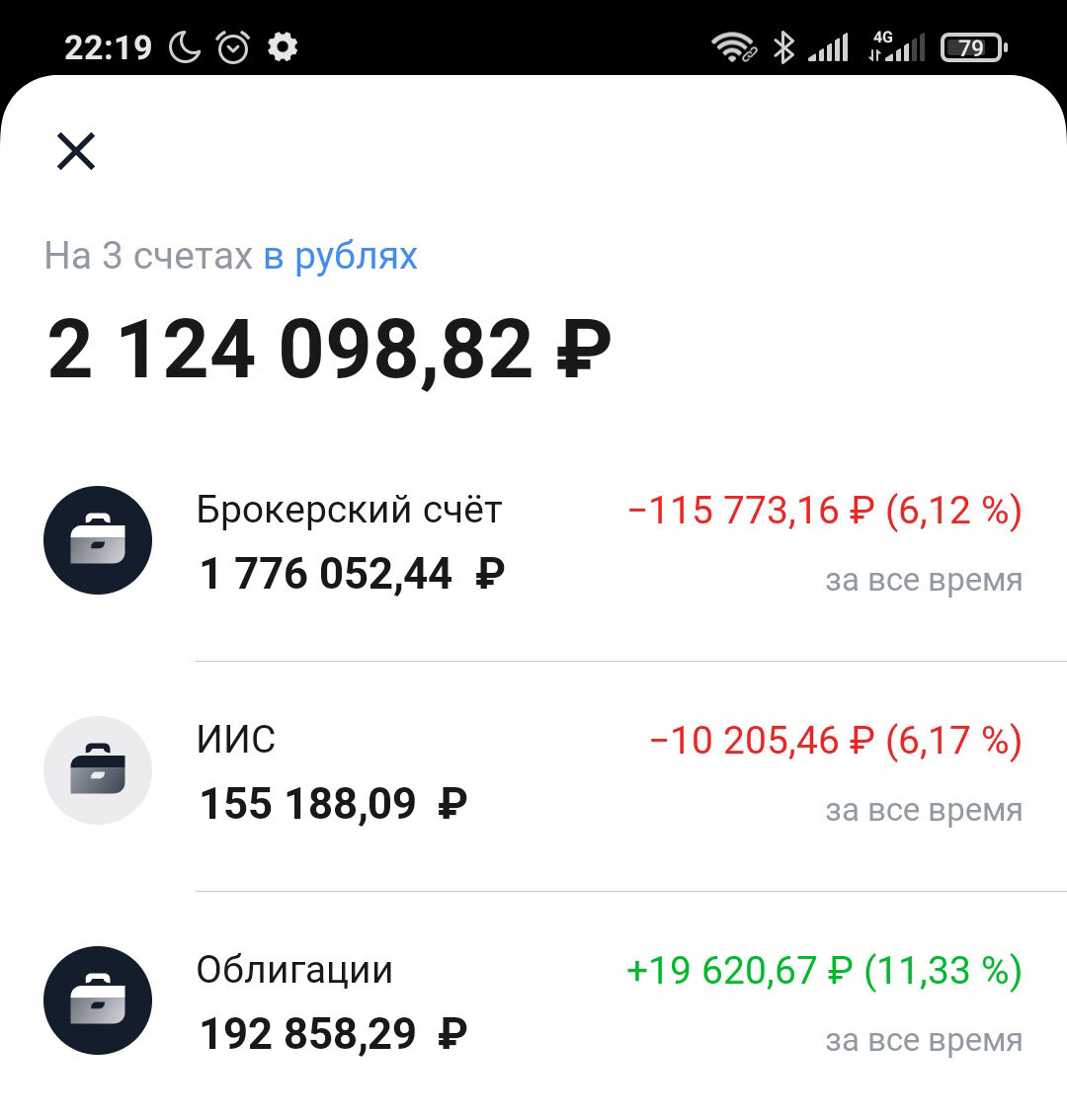Open the settings gear in the status bar

(x=283, y=45)
